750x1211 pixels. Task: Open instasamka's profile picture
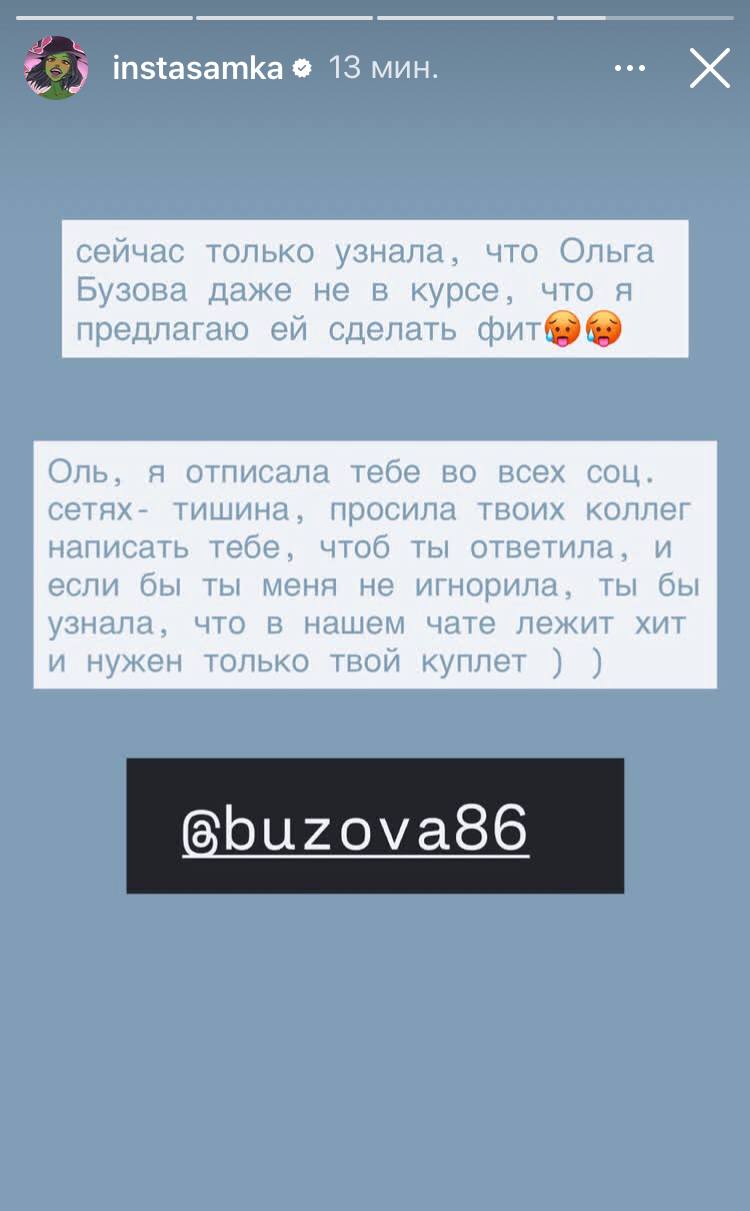pyautogui.click(x=55, y=68)
